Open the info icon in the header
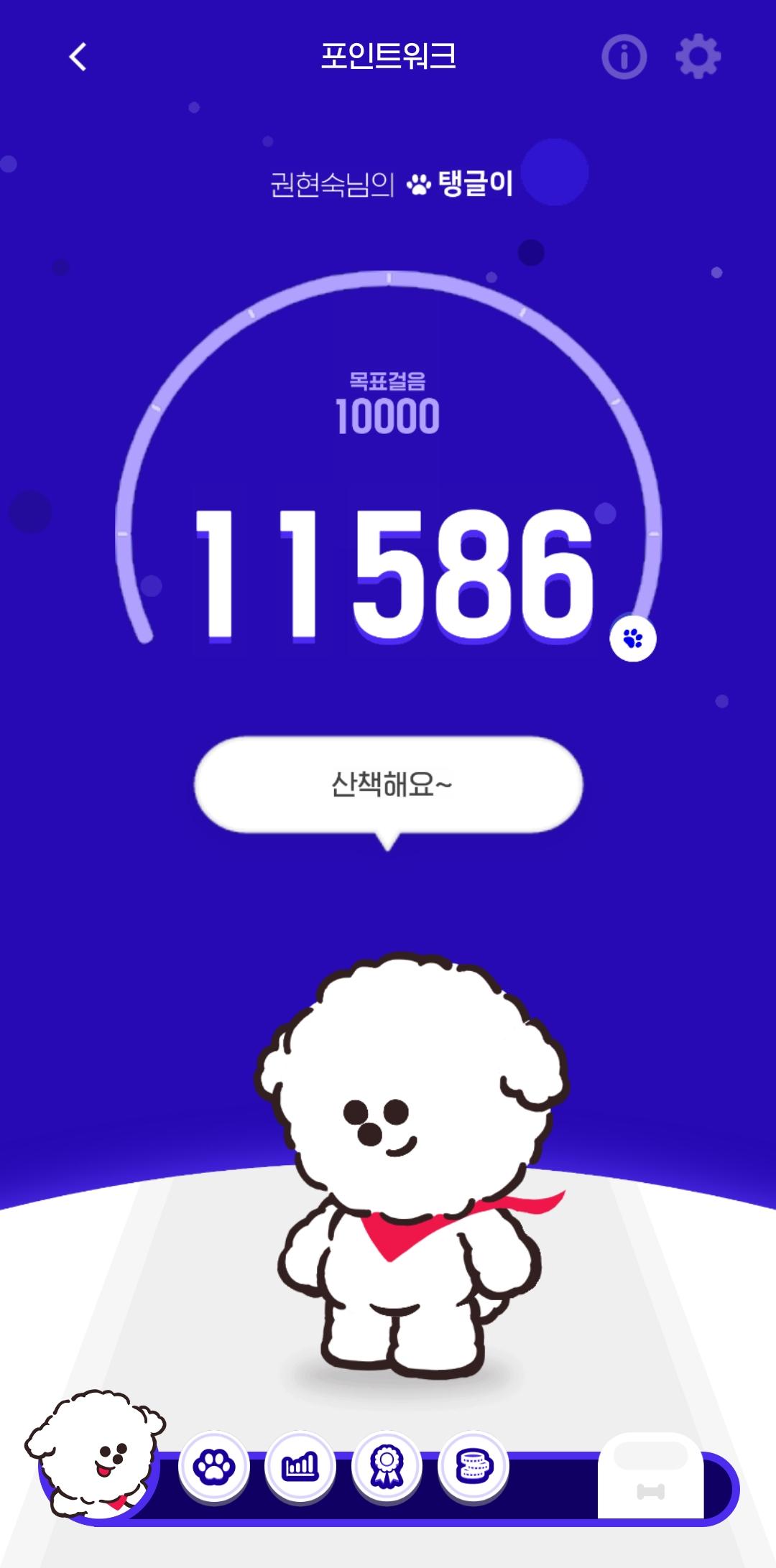The height and width of the screenshot is (1568, 776). click(624, 57)
